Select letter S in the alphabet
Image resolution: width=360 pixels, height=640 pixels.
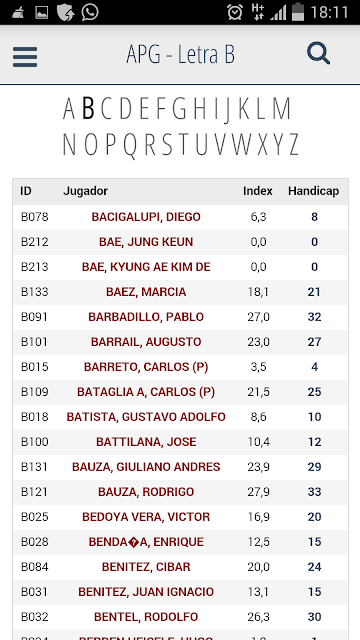[167, 144]
